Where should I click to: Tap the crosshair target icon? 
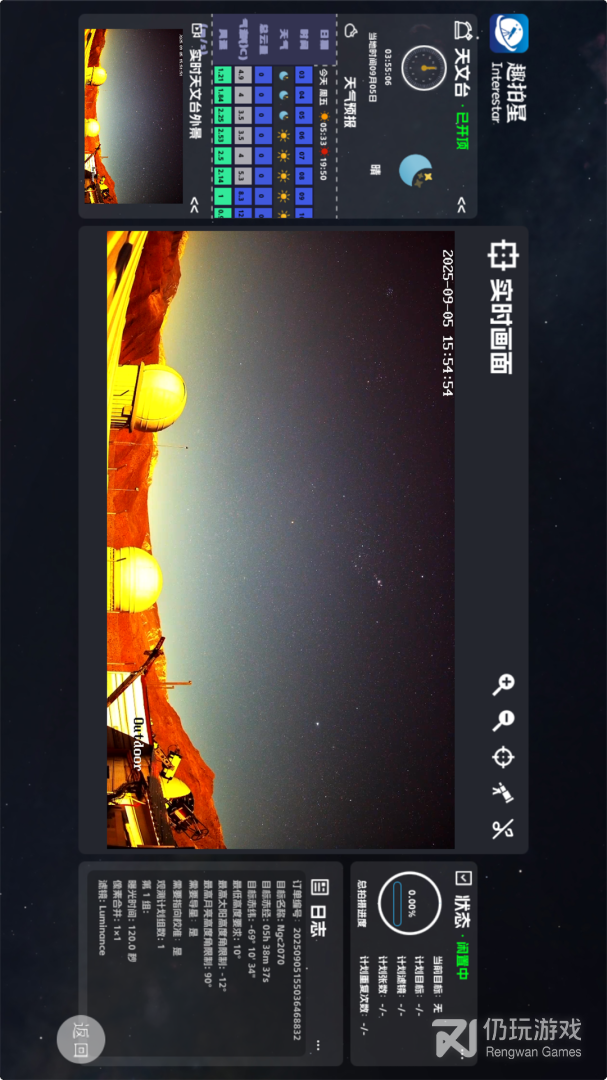[503, 757]
